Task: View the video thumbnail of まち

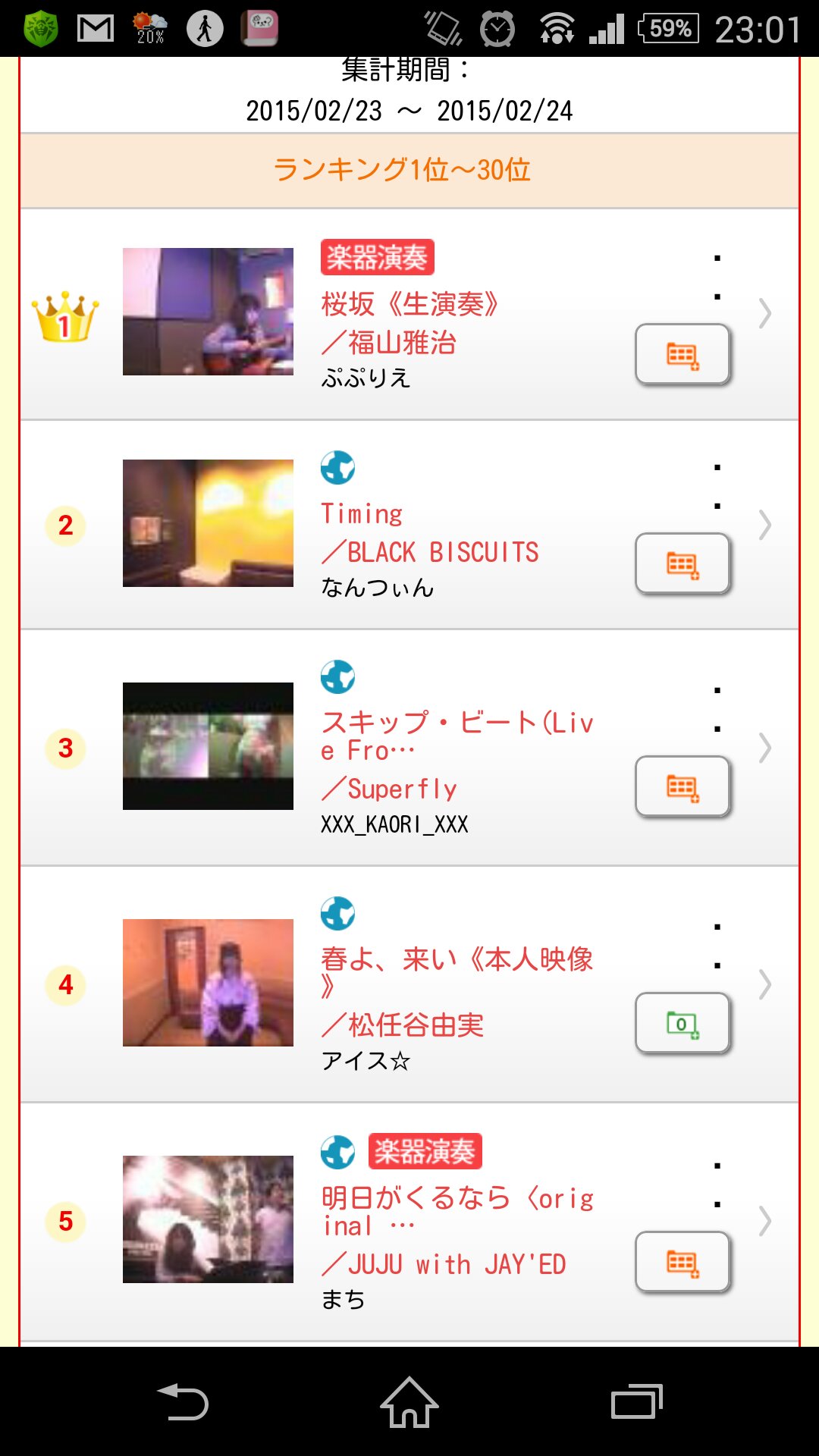Action: [x=208, y=1219]
